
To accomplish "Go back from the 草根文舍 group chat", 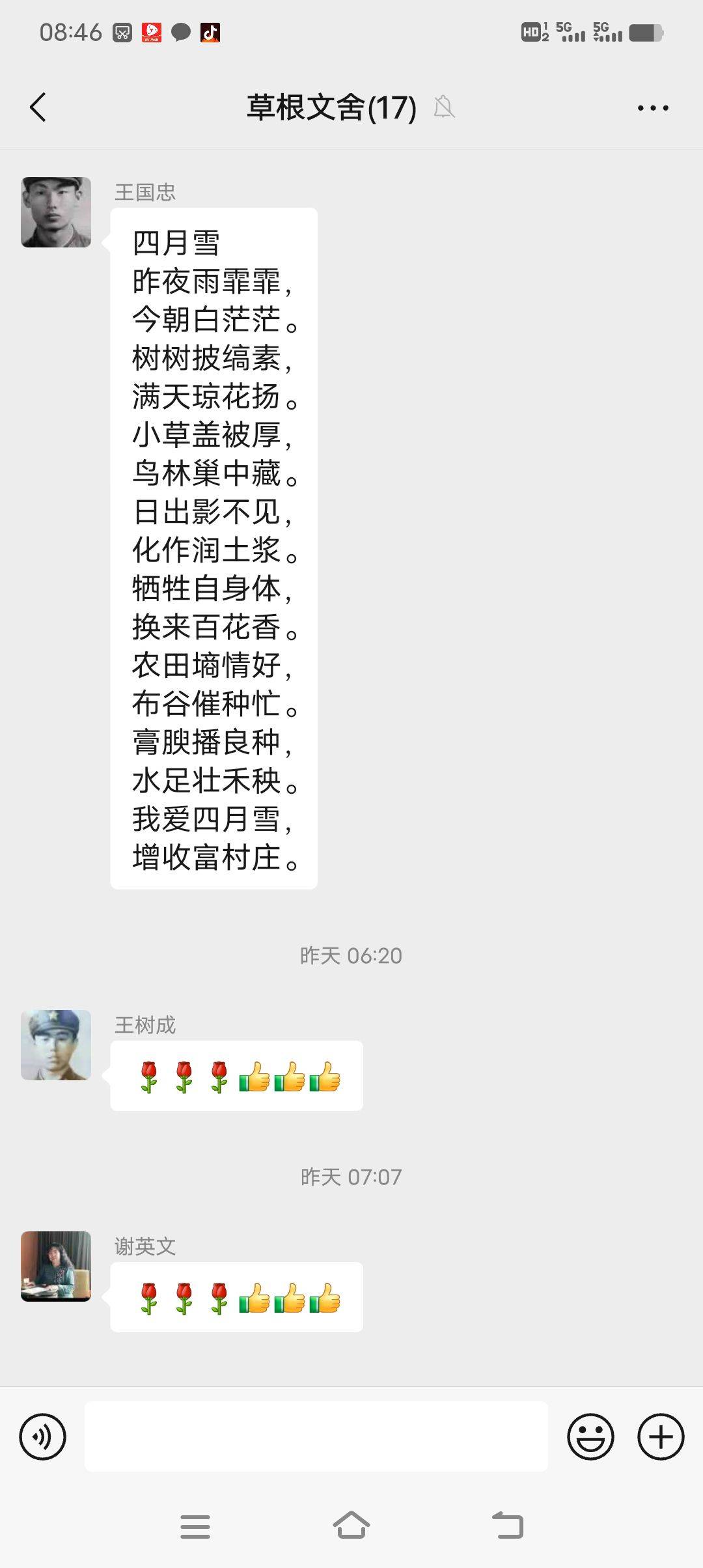I will point(38,107).
